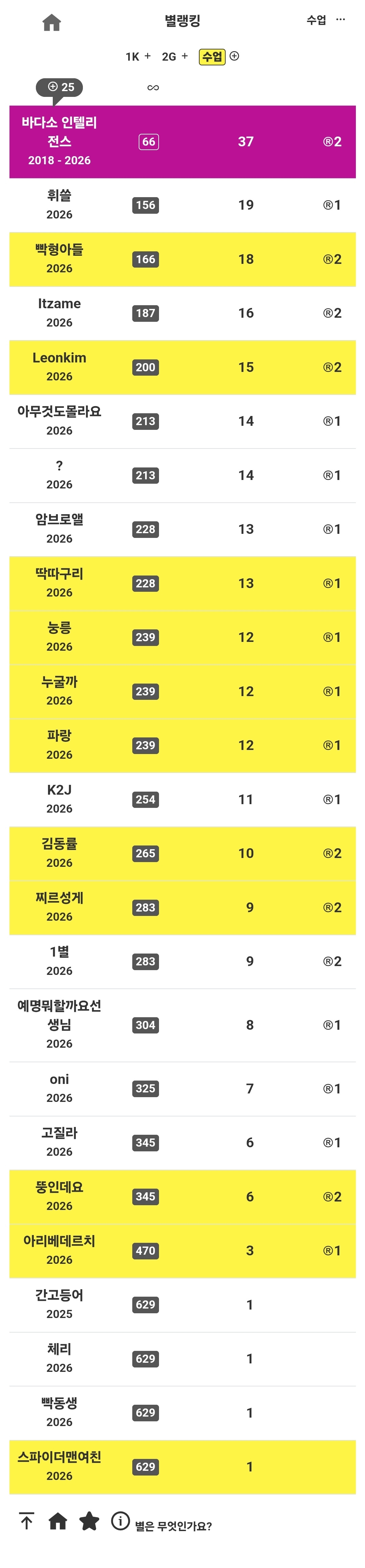The width and height of the screenshot is (365, 1568).
Task: Tap the plus circle next to 수업
Action: [x=234, y=56]
